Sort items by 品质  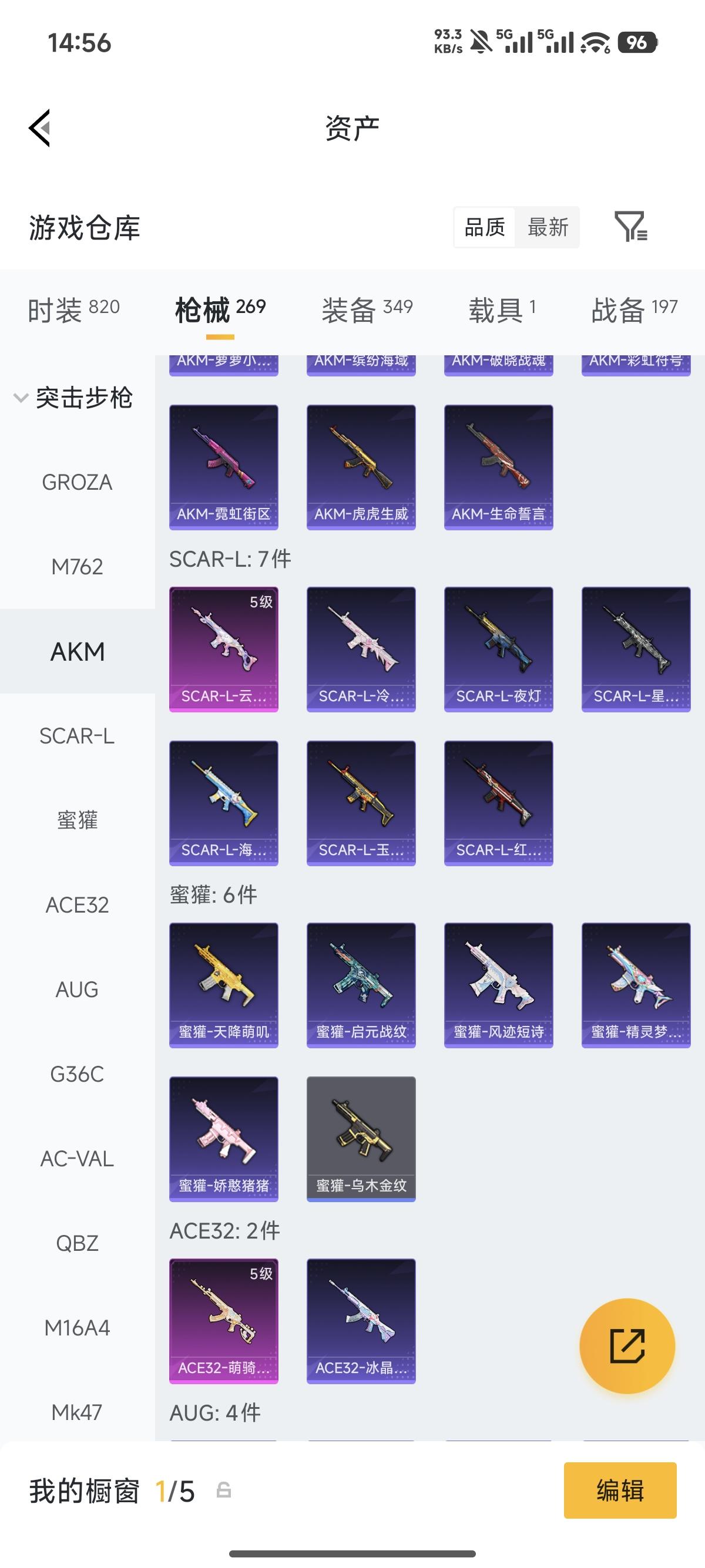tap(485, 227)
